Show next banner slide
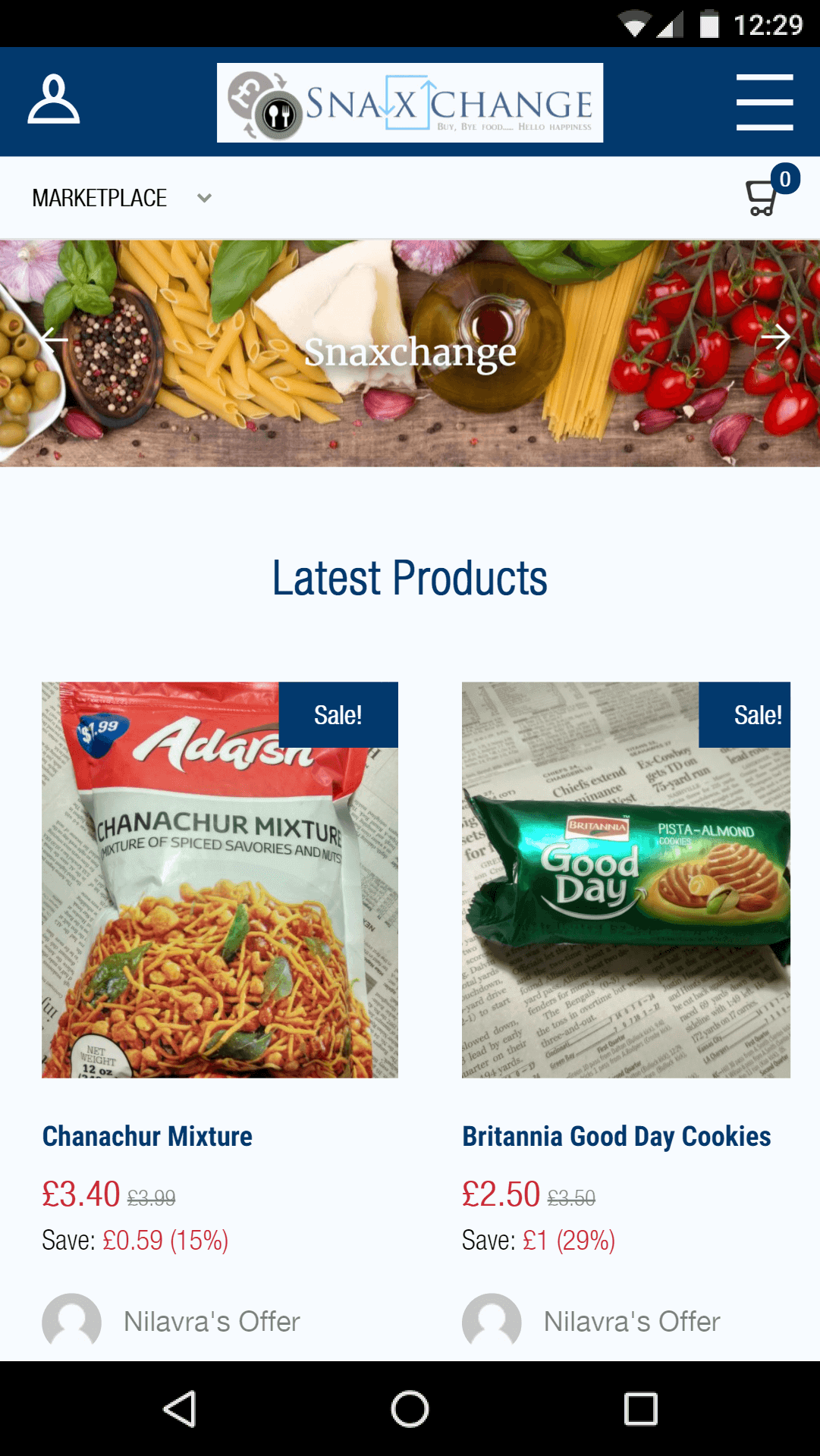Viewport: 820px width, 1456px height. tap(775, 337)
